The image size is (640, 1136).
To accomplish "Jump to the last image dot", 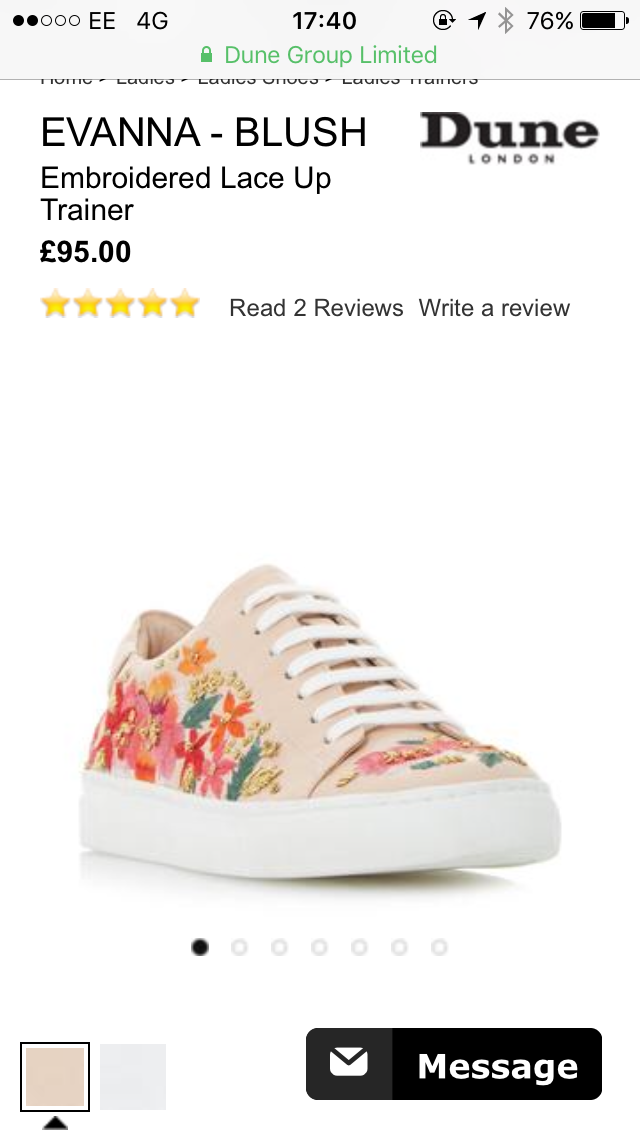I will 439,947.
